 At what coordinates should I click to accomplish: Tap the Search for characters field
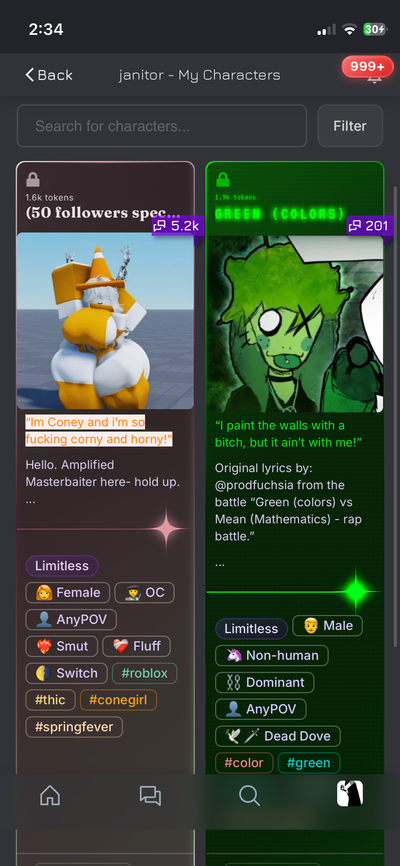(162, 126)
